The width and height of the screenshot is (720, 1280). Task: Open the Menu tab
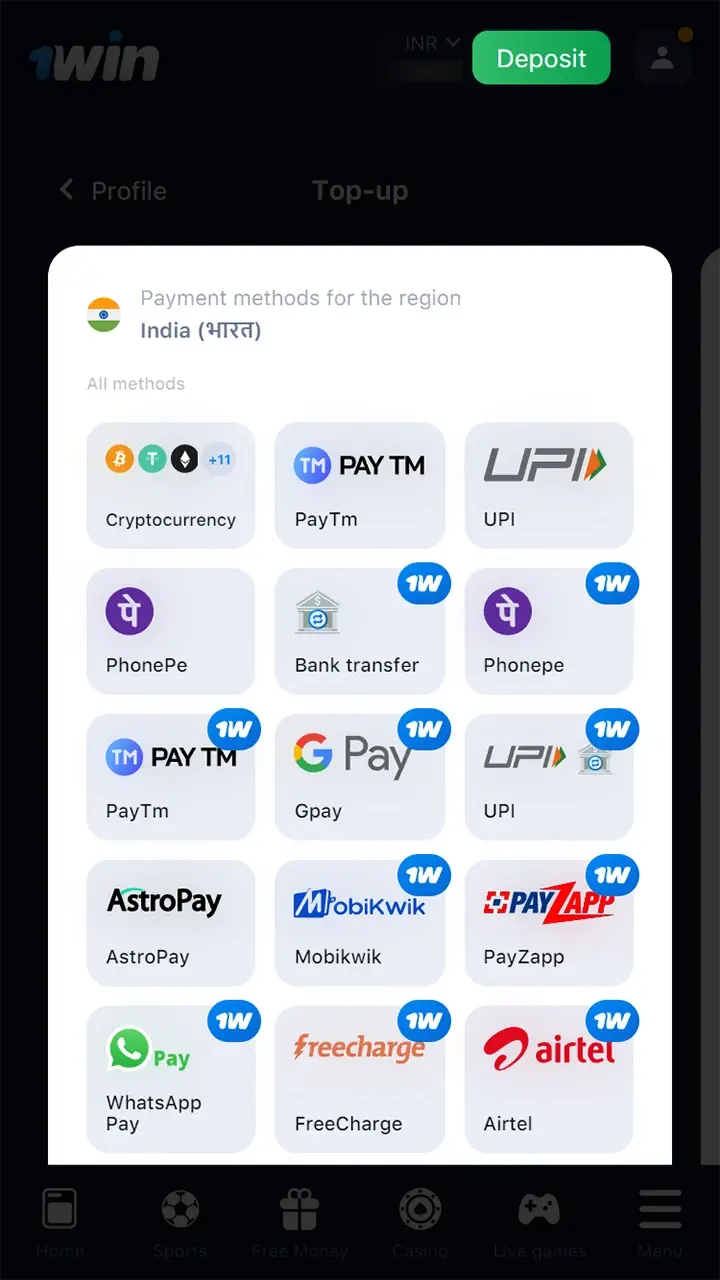click(660, 1222)
